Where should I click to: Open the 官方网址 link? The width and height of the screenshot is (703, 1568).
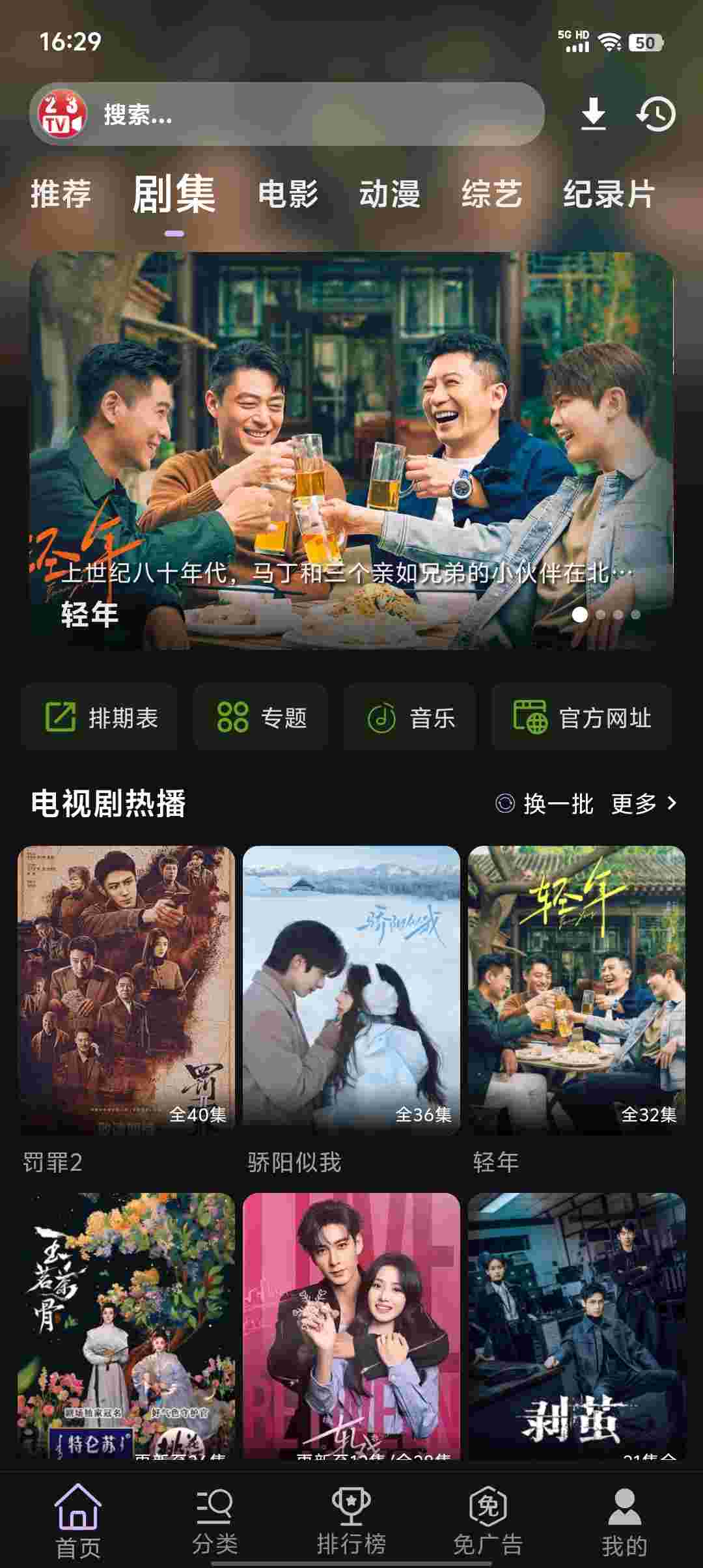tap(581, 718)
